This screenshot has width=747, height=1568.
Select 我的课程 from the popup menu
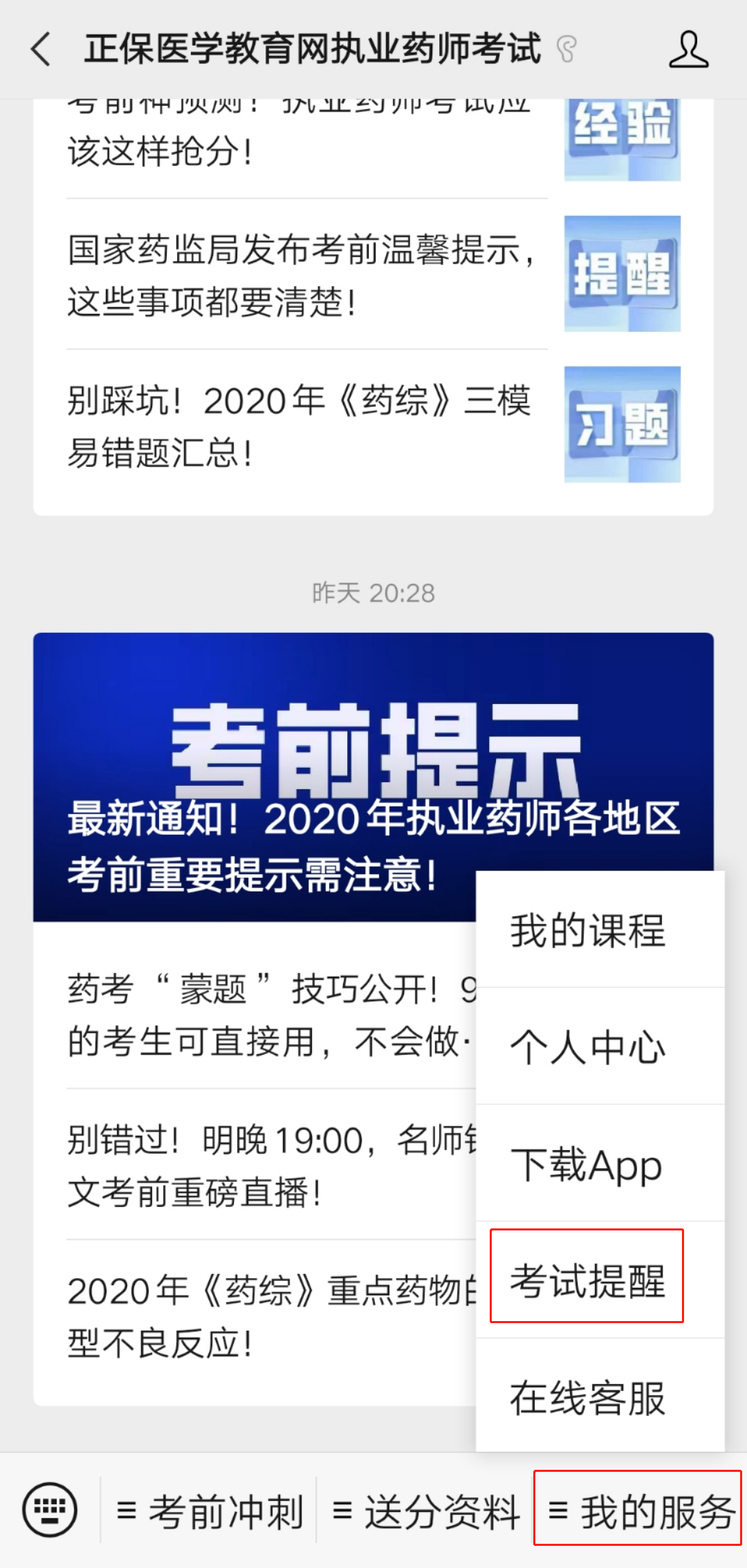pyautogui.click(x=588, y=931)
